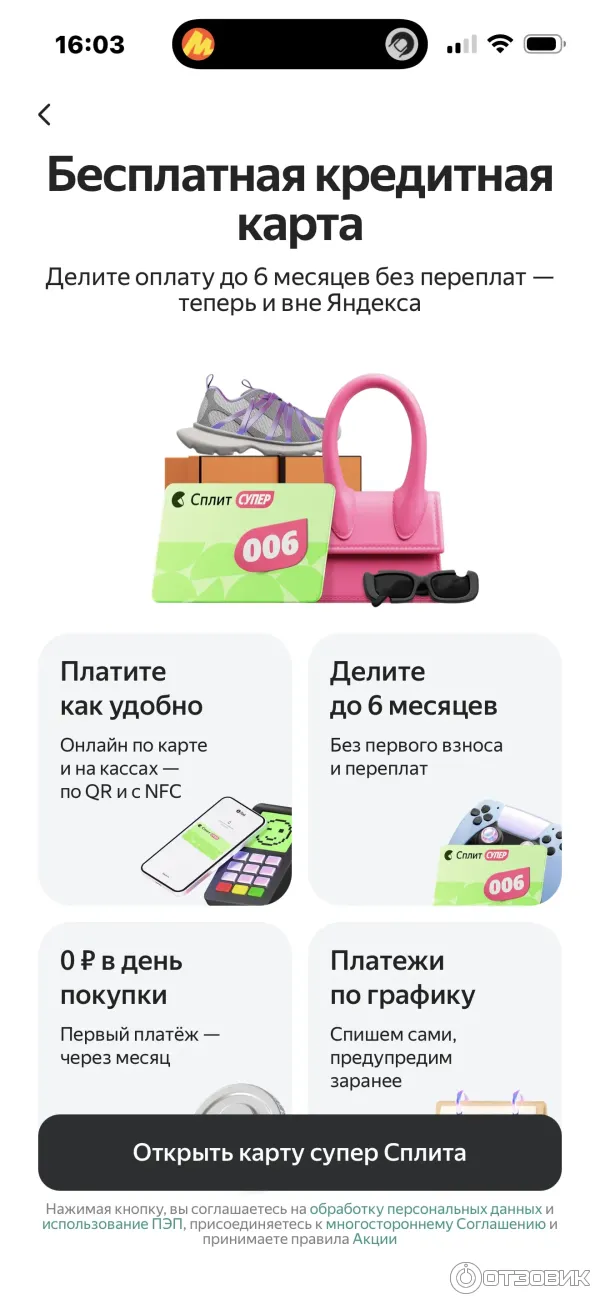Open the 'Акции' rules link
The image size is (600, 1304).
pyautogui.click(x=375, y=1239)
